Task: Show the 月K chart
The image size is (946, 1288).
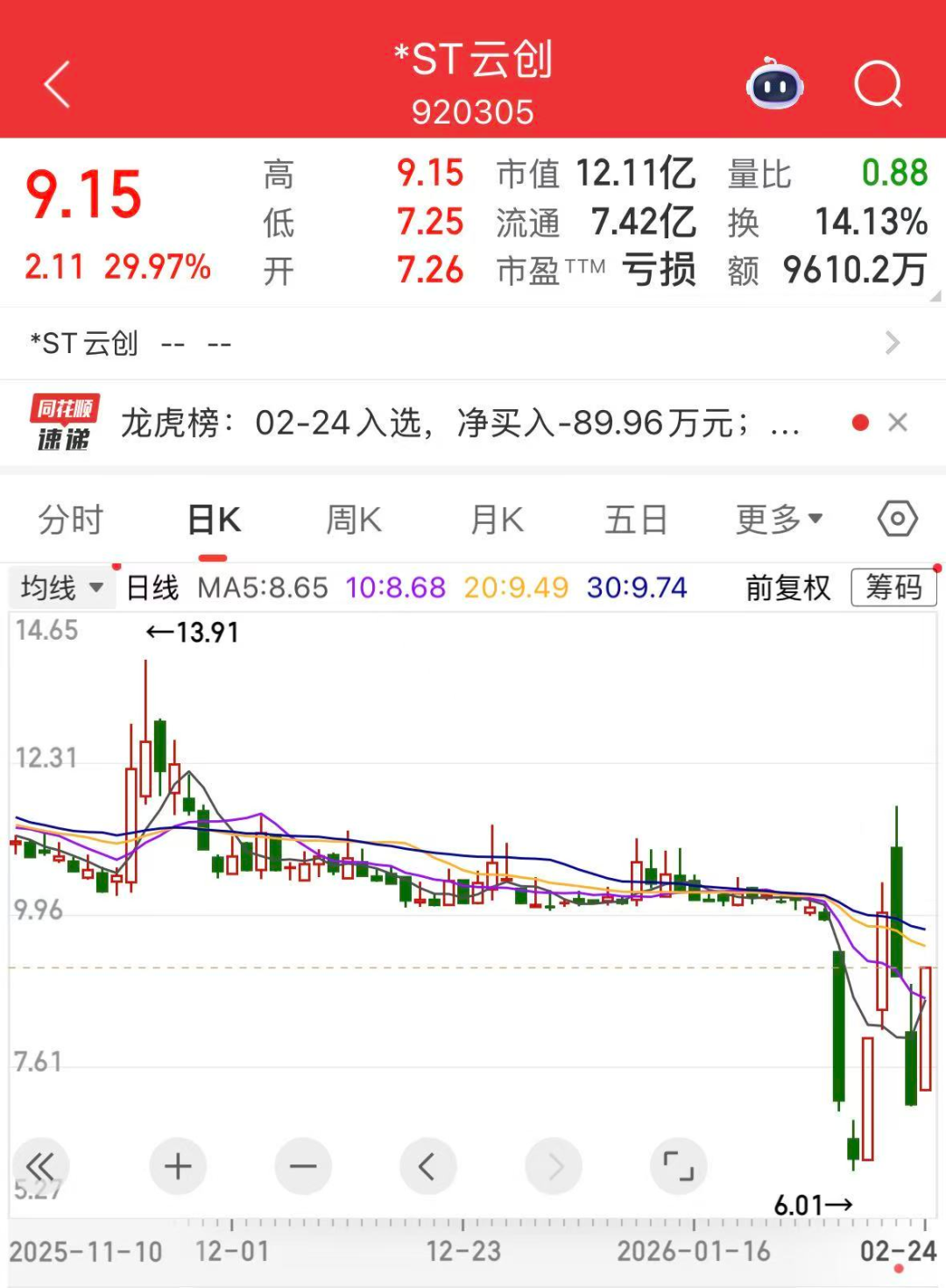Action: coord(497,520)
